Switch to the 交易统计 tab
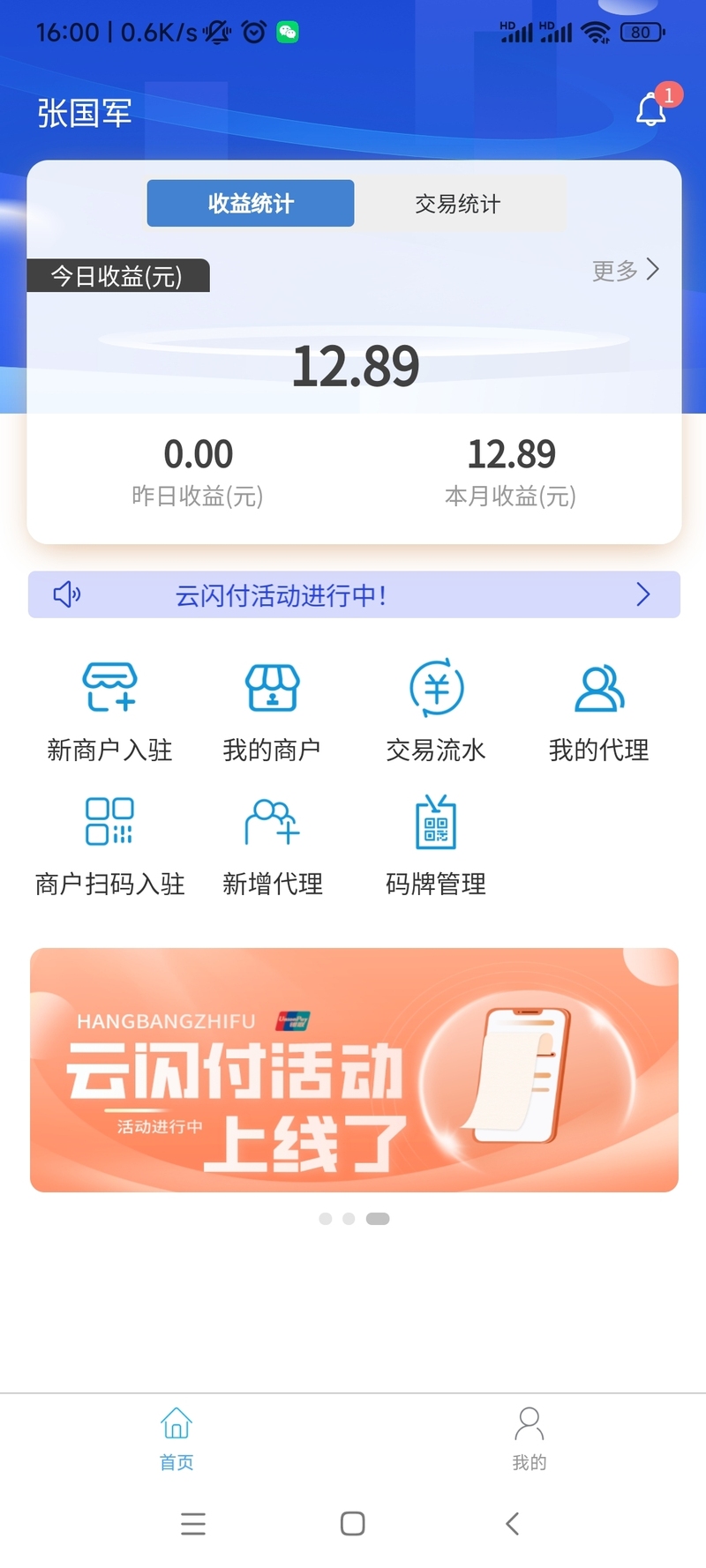This screenshot has width=706, height=1568. (458, 204)
